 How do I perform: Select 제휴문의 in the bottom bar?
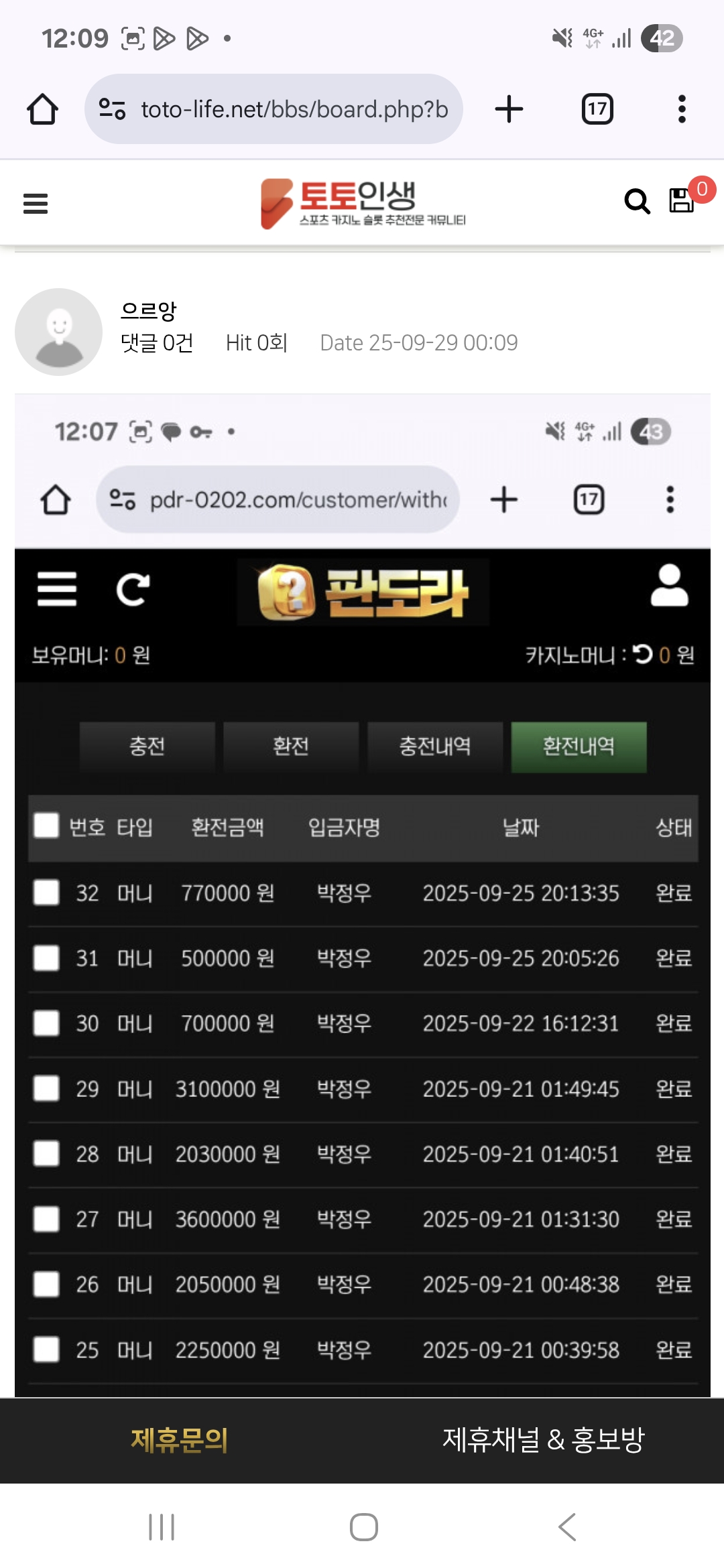[x=180, y=1439]
